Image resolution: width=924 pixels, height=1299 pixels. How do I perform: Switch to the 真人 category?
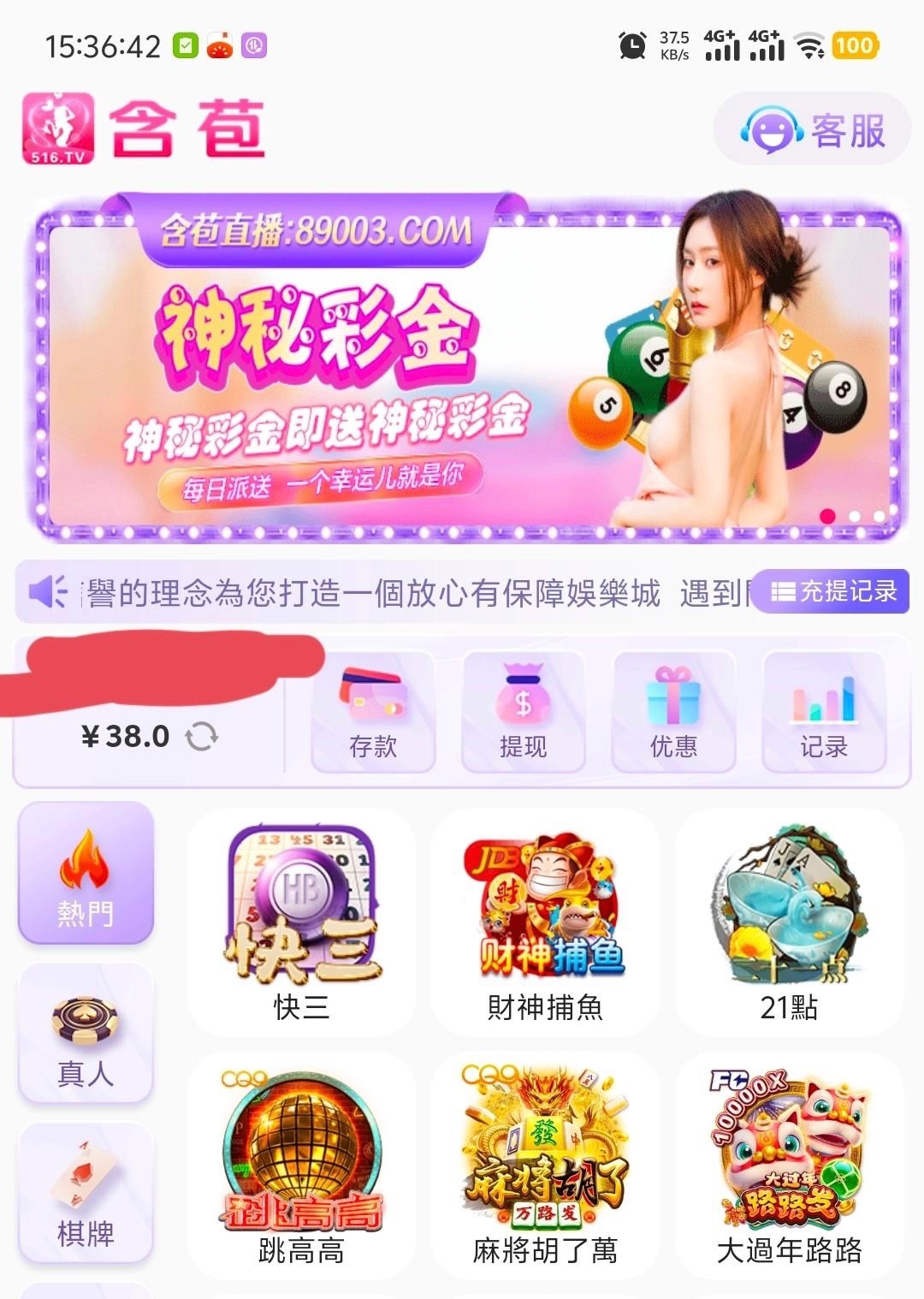(x=86, y=1033)
